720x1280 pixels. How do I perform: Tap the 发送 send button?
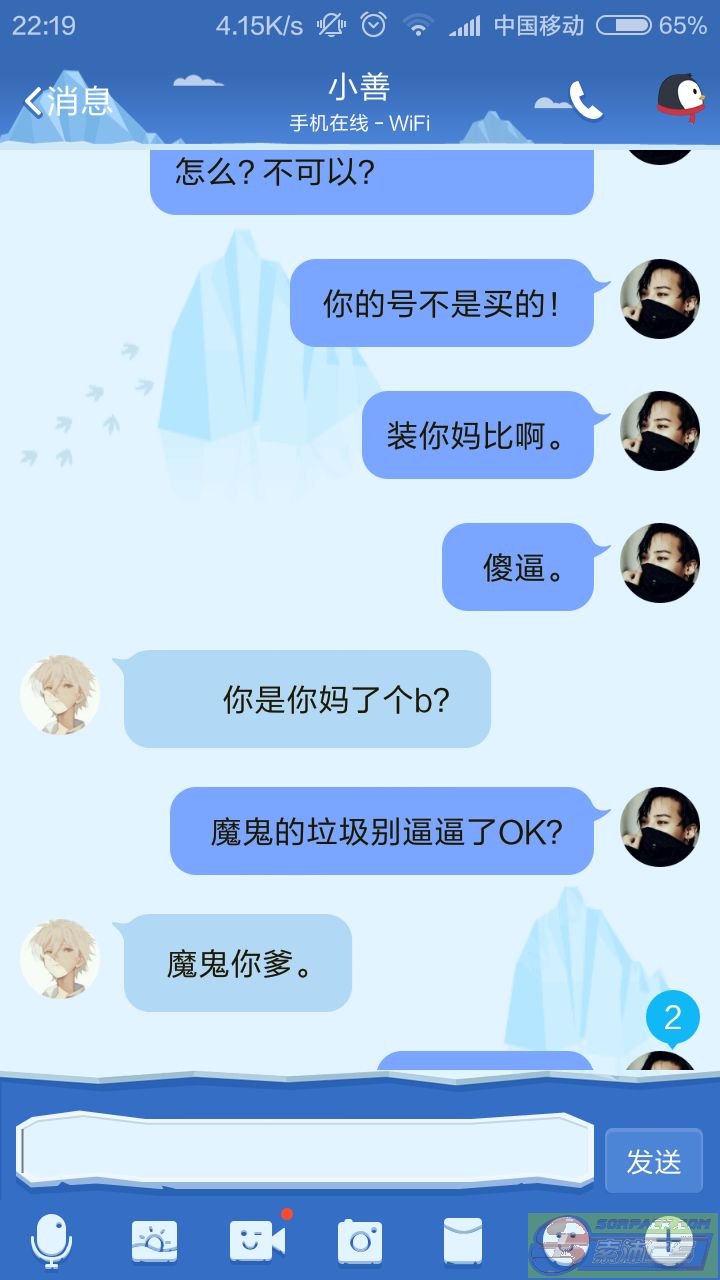[654, 1161]
